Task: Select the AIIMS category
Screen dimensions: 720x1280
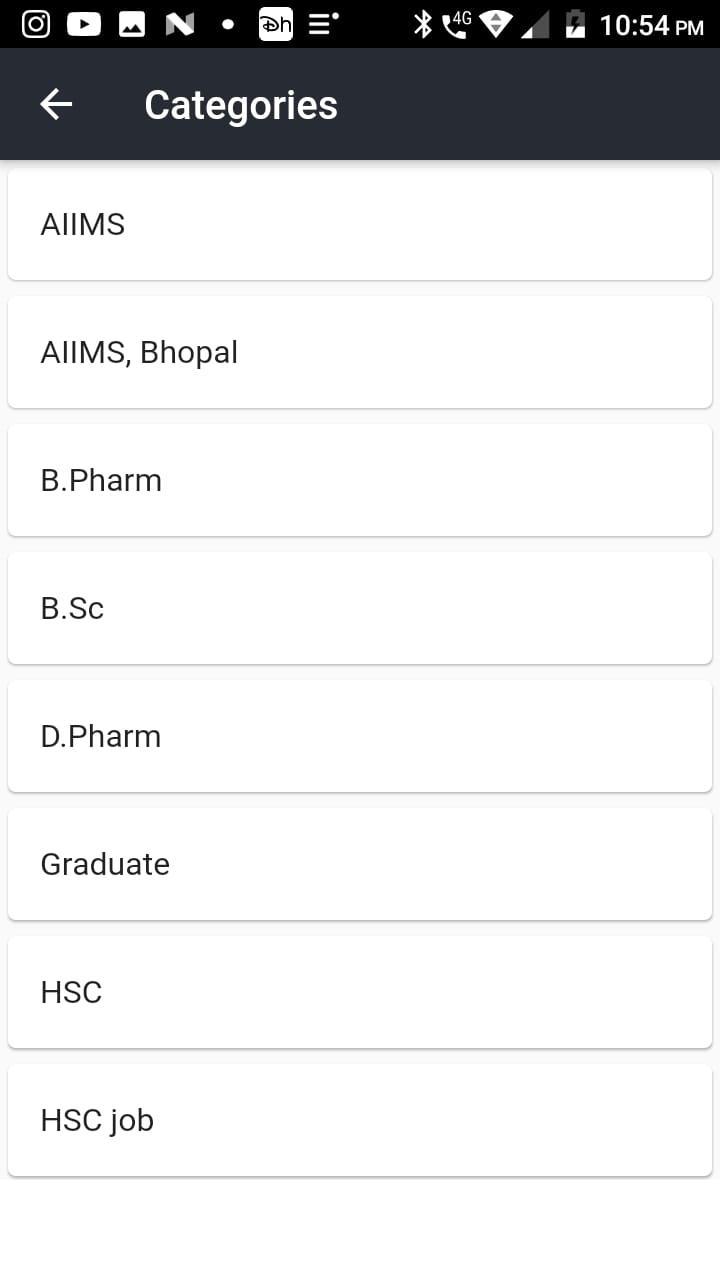Action: click(x=360, y=223)
